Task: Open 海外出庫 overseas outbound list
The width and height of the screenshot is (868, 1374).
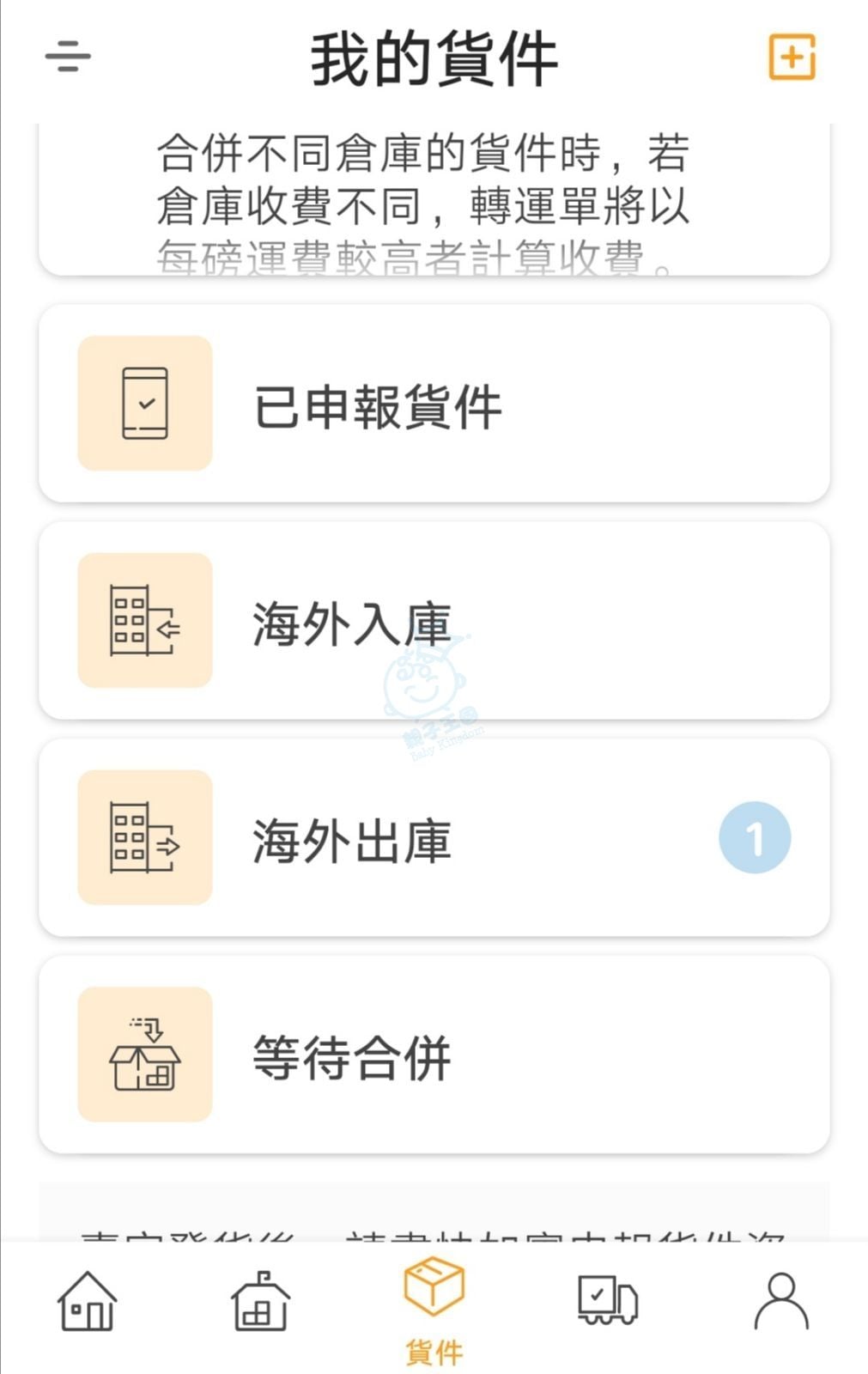Action: pos(434,838)
